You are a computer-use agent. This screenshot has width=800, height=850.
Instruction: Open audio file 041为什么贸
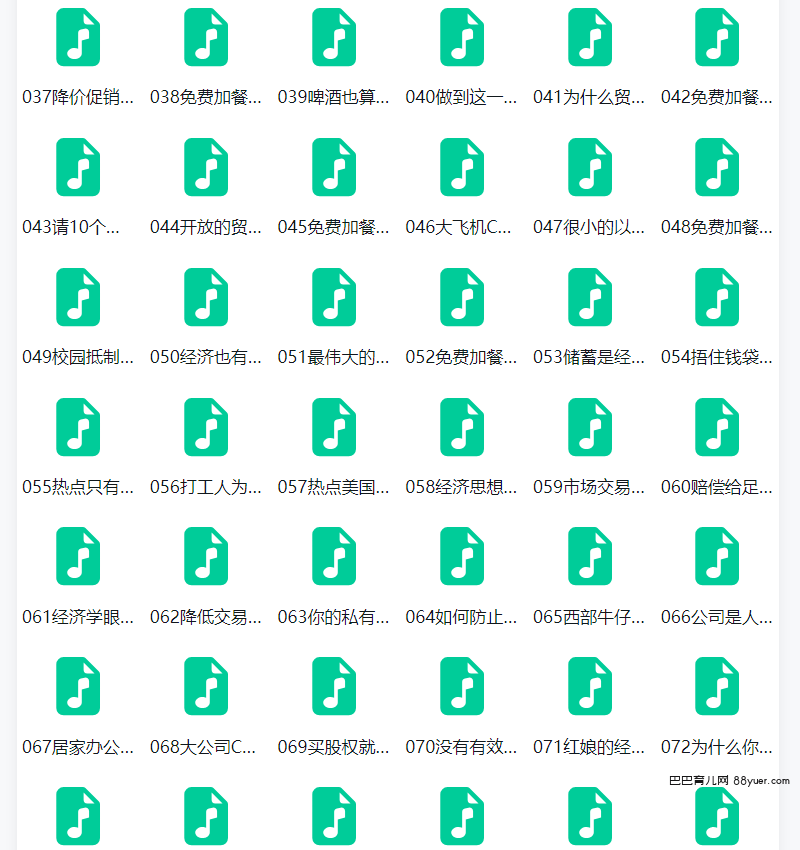point(590,38)
